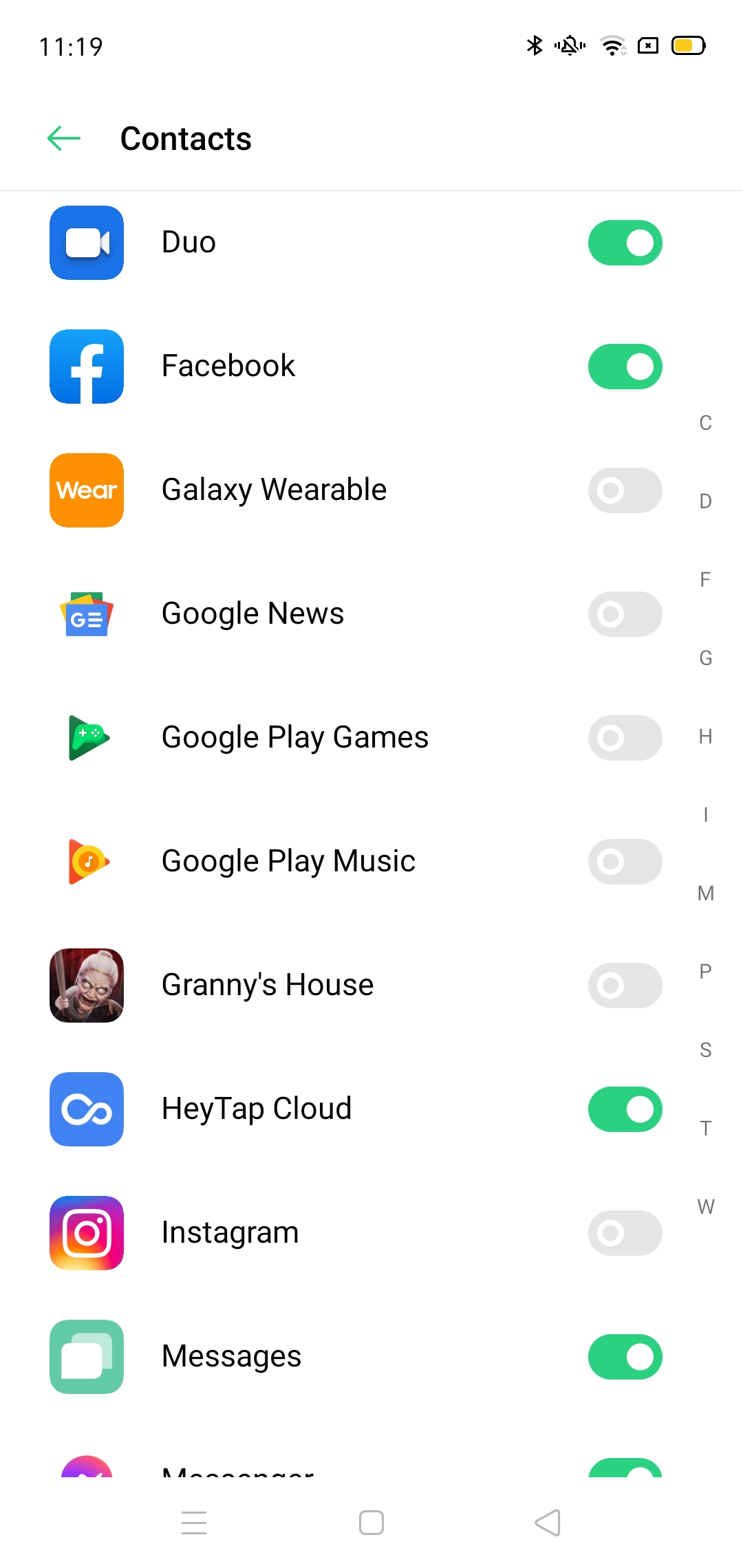Enable the Instagram contacts toggle
This screenshot has width=743, height=1568.
point(624,1233)
